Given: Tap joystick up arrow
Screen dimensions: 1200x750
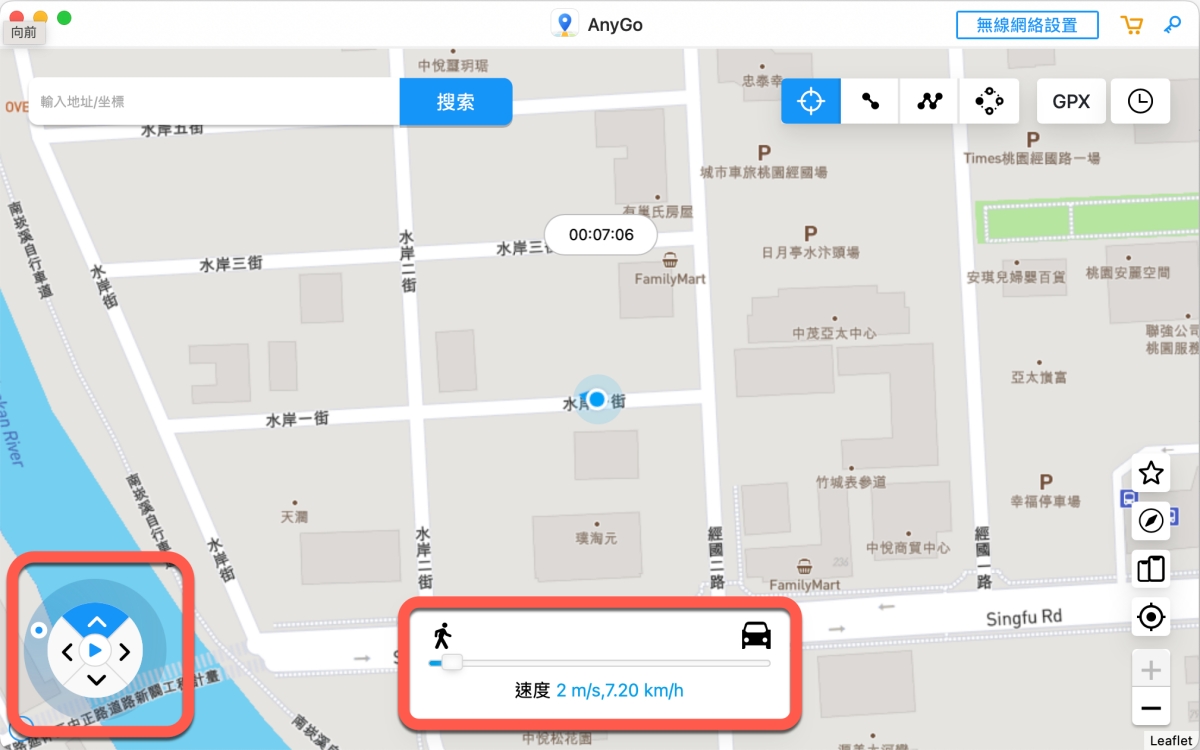Looking at the screenshot, I should point(96,622).
